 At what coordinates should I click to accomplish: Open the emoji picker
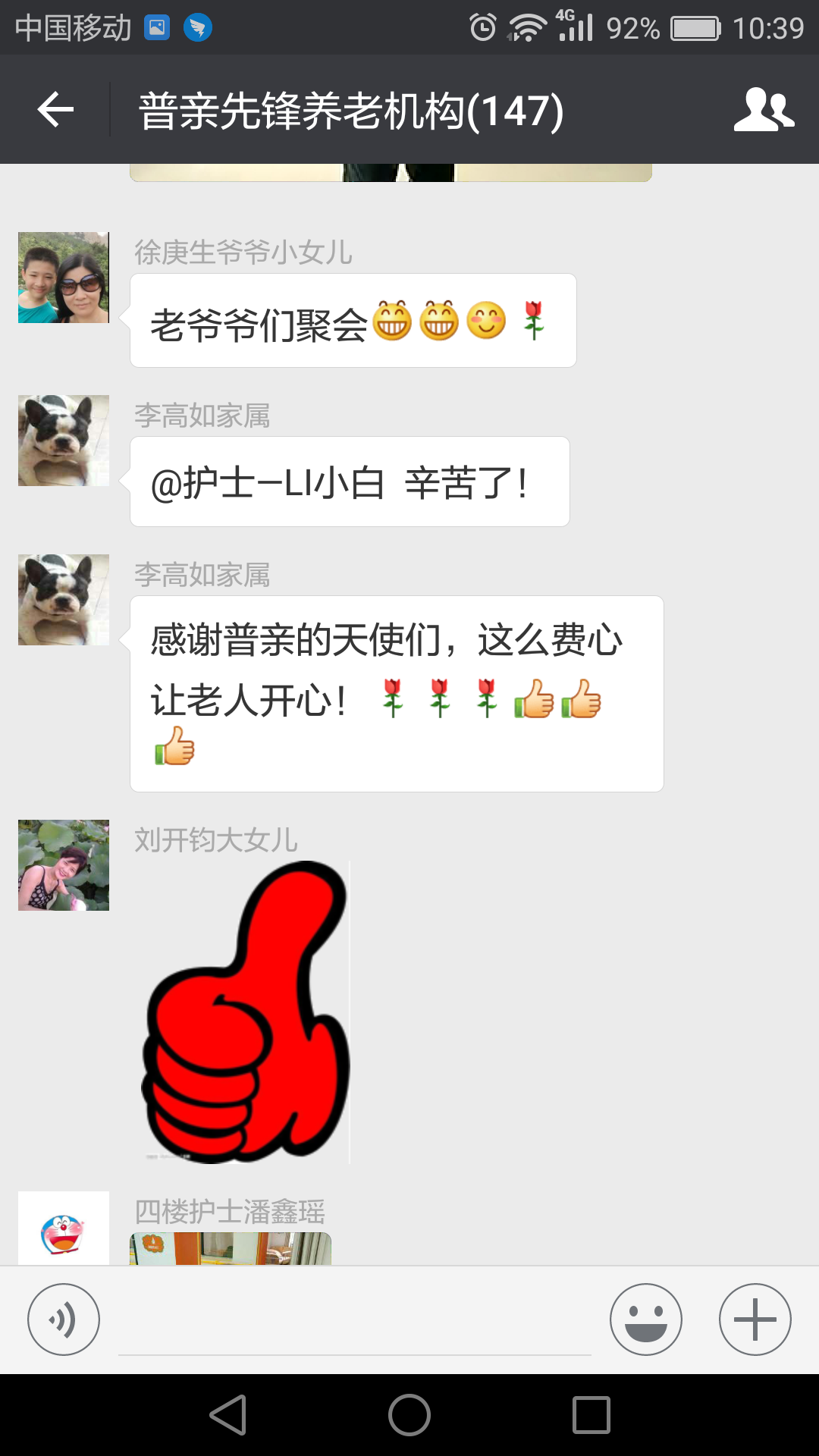(x=645, y=1319)
